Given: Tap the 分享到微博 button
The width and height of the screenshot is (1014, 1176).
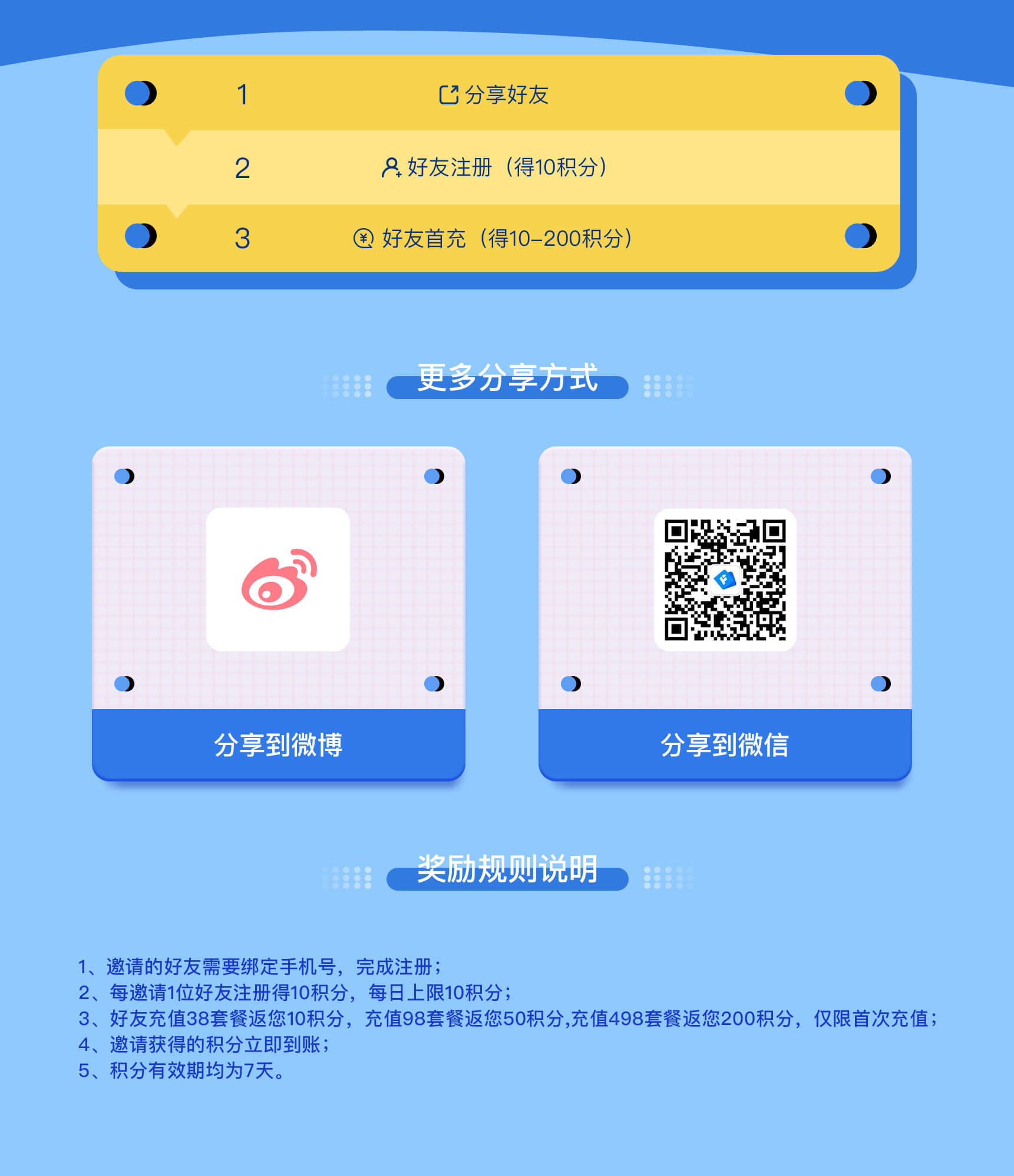Looking at the screenshot, I should (x=278, y=745).
